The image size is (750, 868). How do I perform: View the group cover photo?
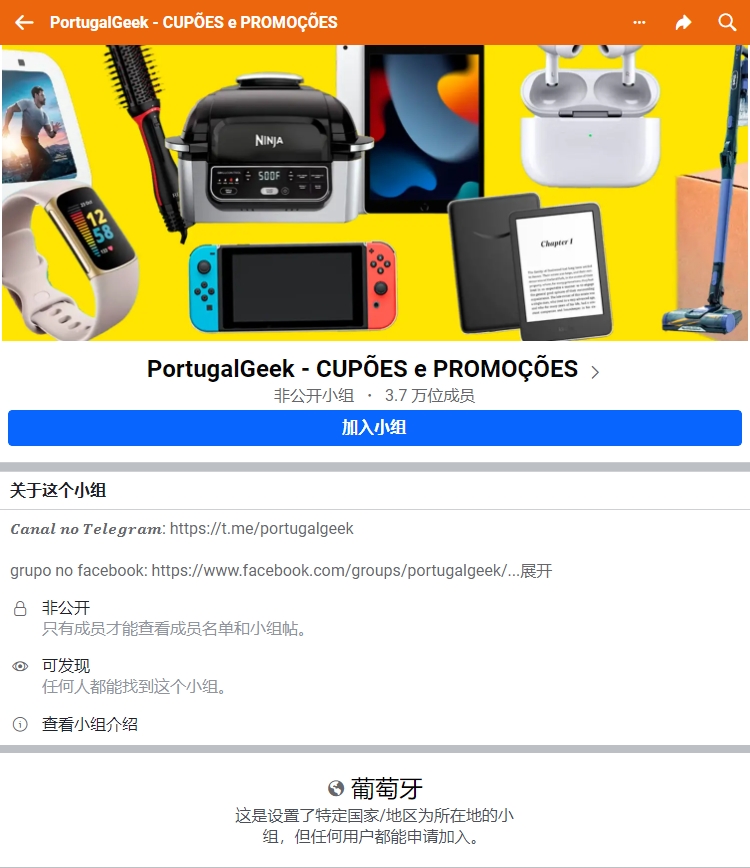[x=375, y=192]
